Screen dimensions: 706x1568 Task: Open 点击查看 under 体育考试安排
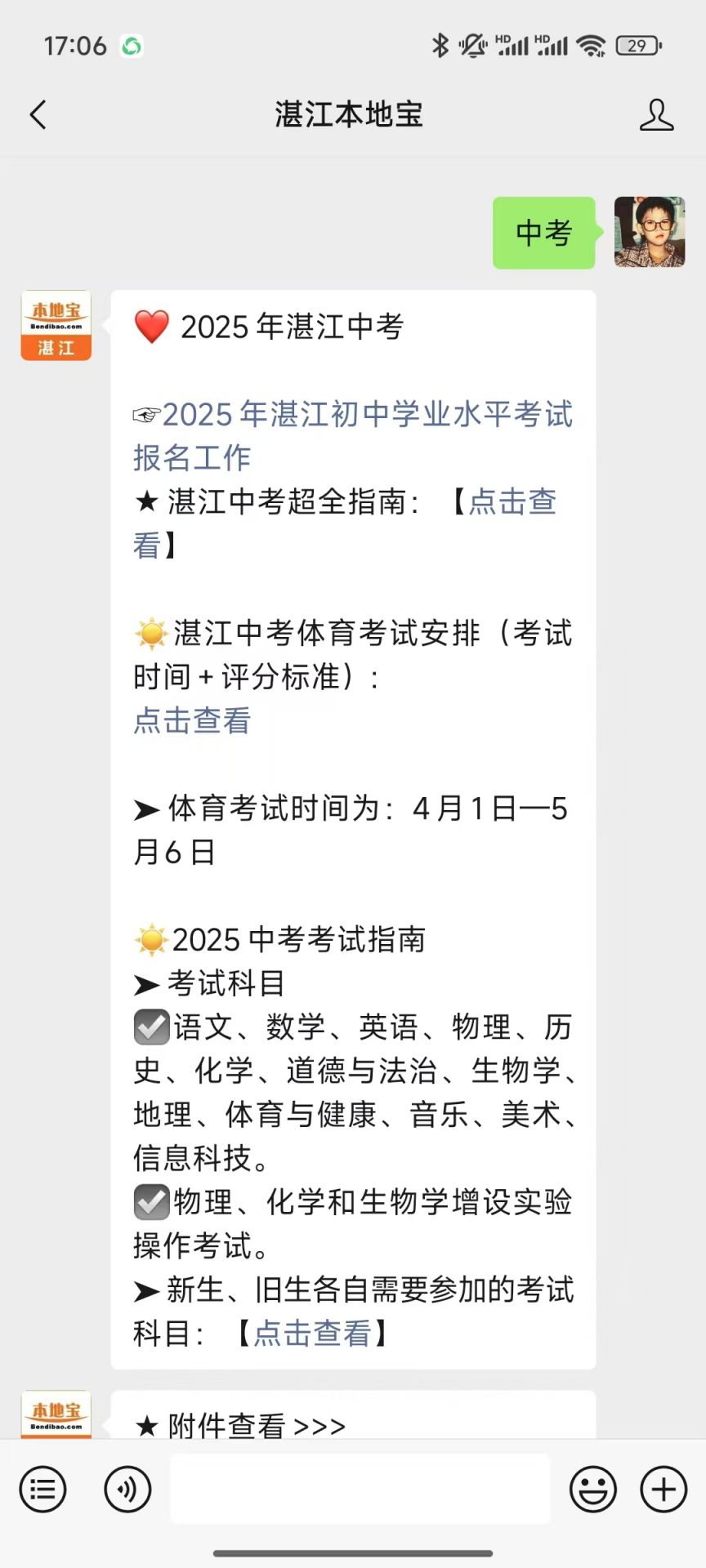[192, 720]
